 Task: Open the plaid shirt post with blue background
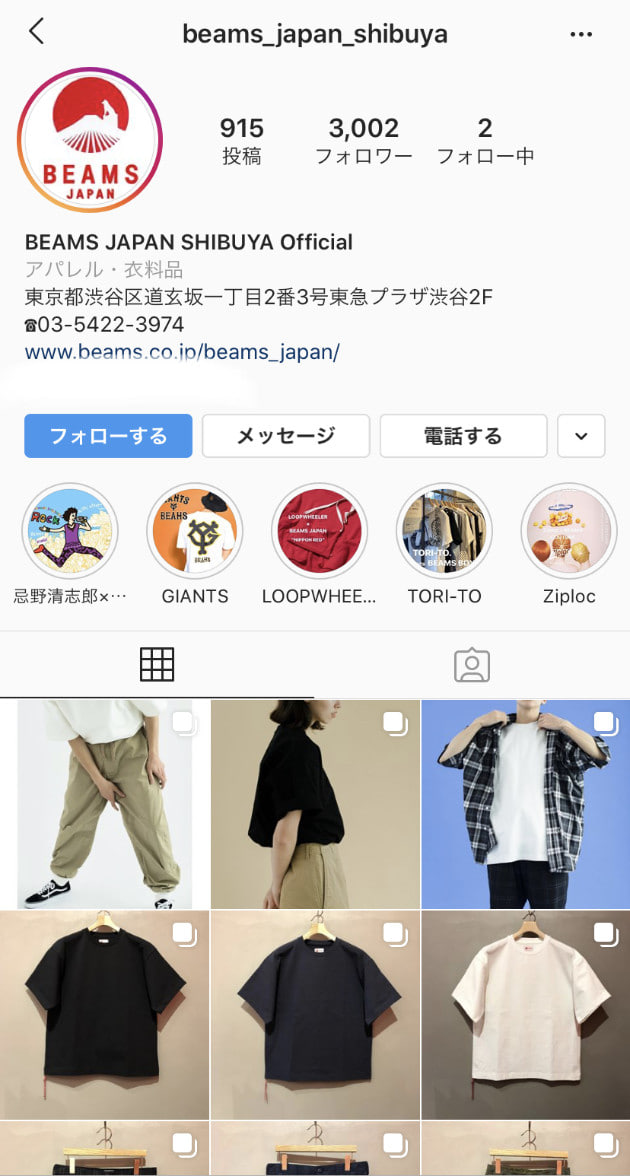tap(526, 804)
